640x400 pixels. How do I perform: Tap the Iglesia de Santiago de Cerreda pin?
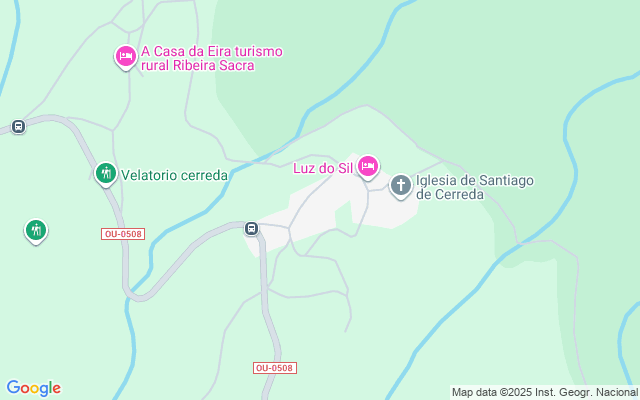401,186
